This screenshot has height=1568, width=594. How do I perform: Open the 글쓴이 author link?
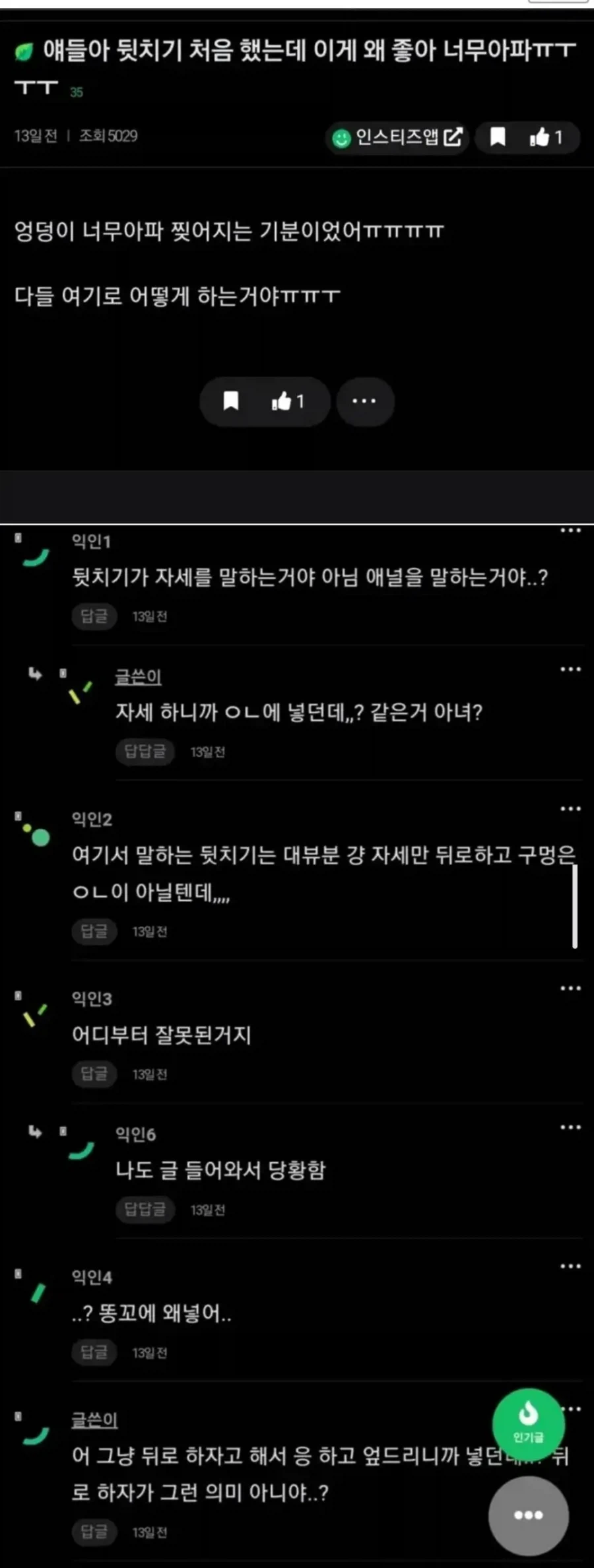click(x=139, y=676)
